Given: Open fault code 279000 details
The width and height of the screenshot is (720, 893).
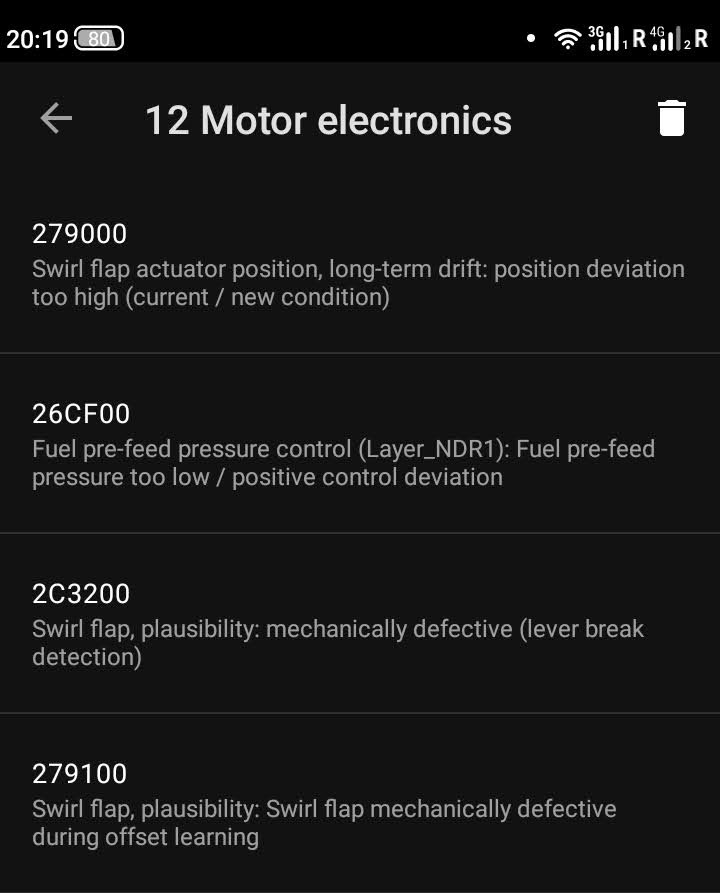Looking at the screenshot, I should 359,264.
